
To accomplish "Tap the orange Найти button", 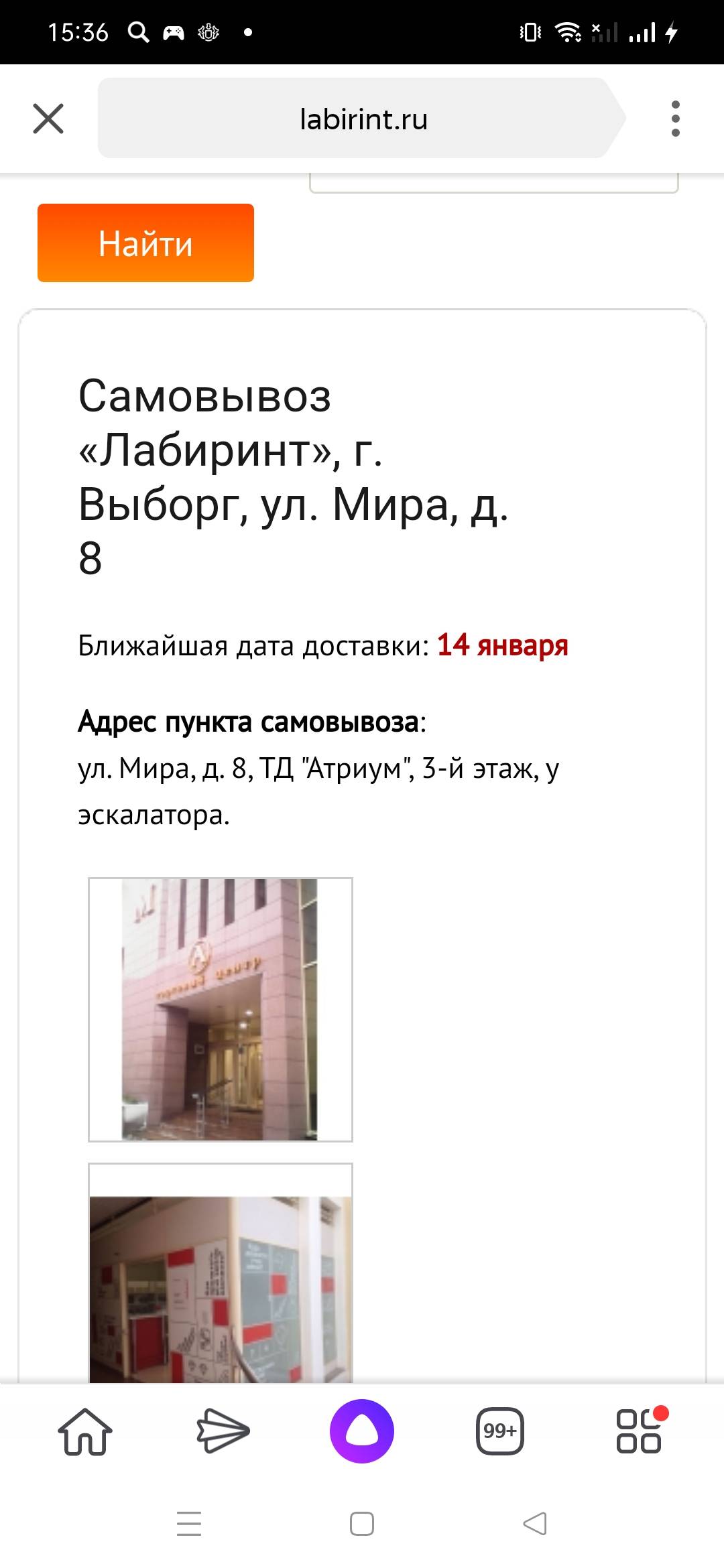I will coord(145,243).
